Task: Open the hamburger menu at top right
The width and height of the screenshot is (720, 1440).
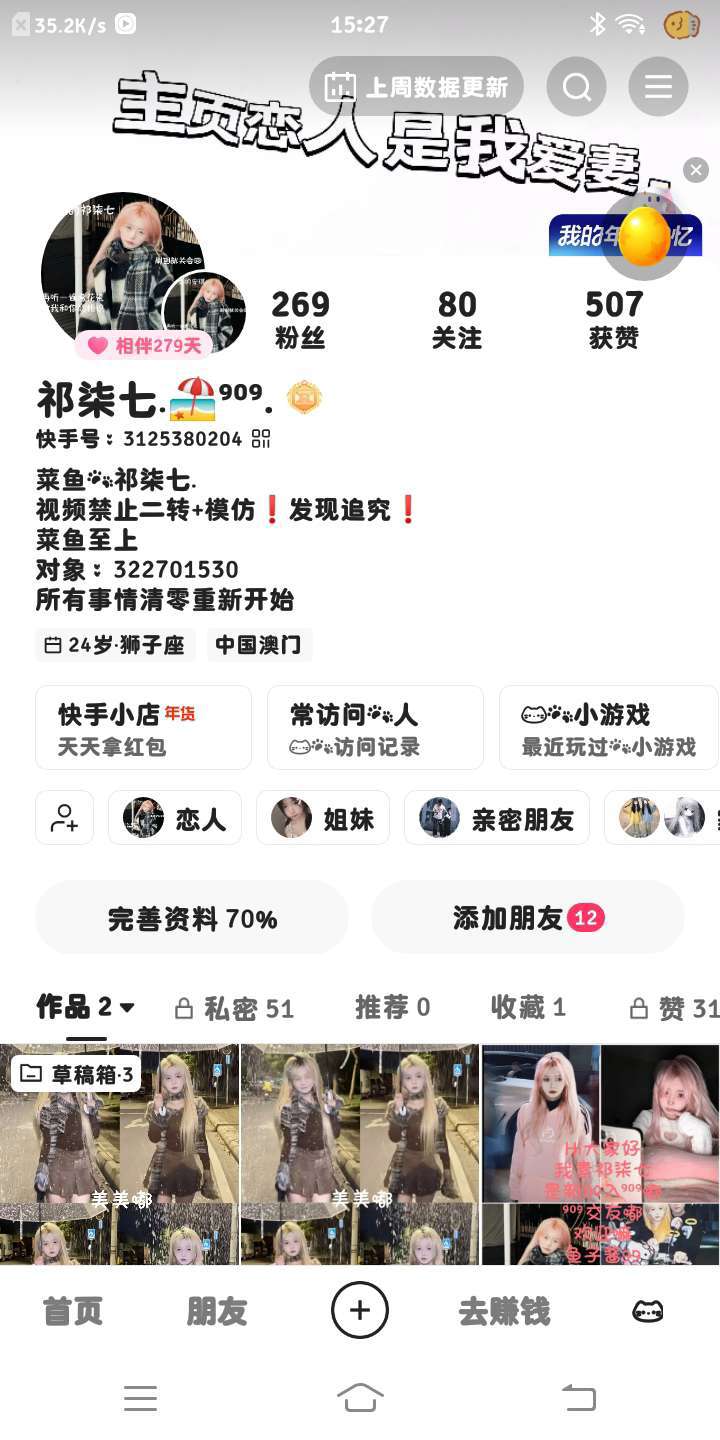Action: coord(658,87)
